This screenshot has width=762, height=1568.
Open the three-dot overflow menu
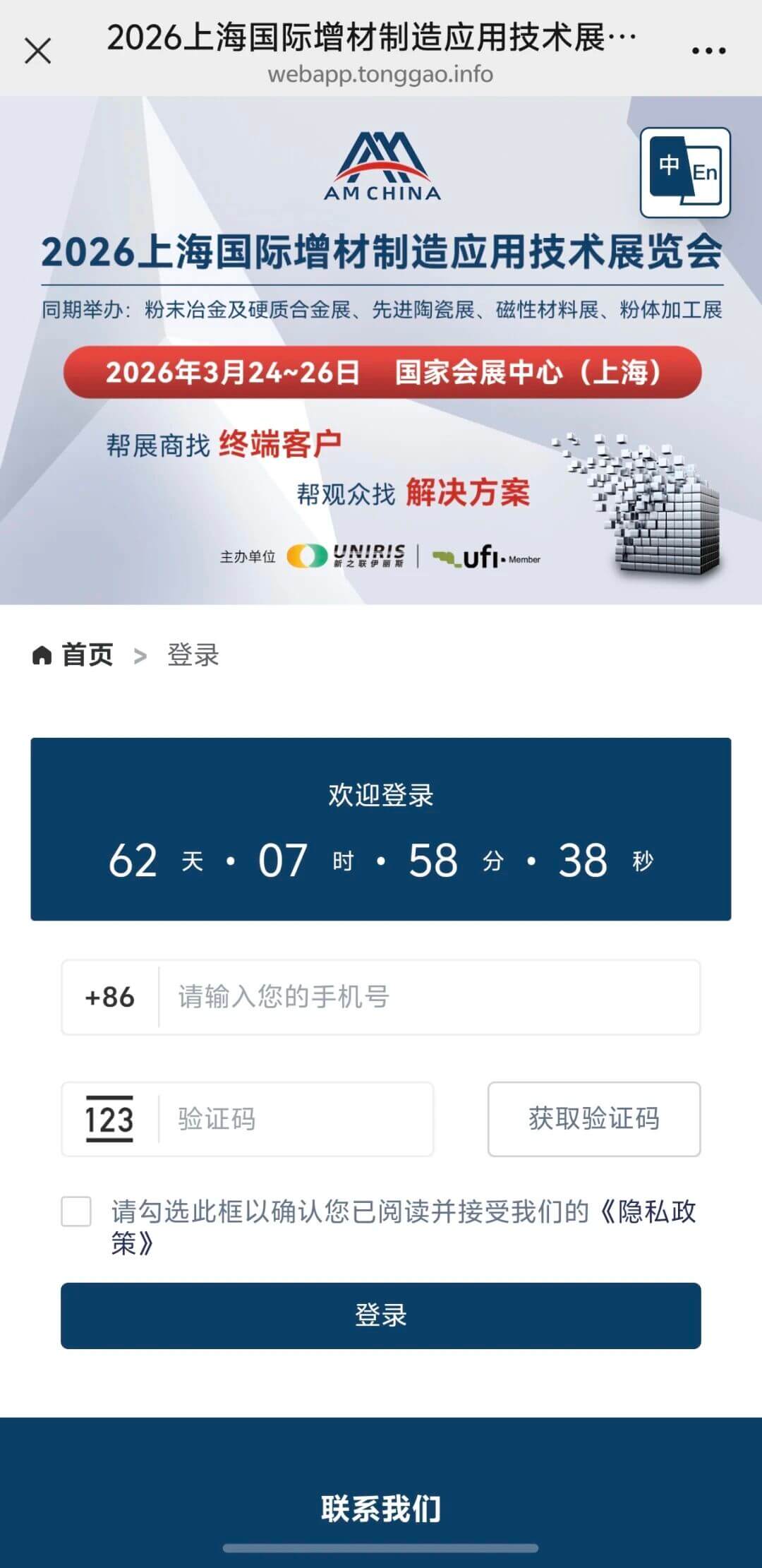click(708, 51)
